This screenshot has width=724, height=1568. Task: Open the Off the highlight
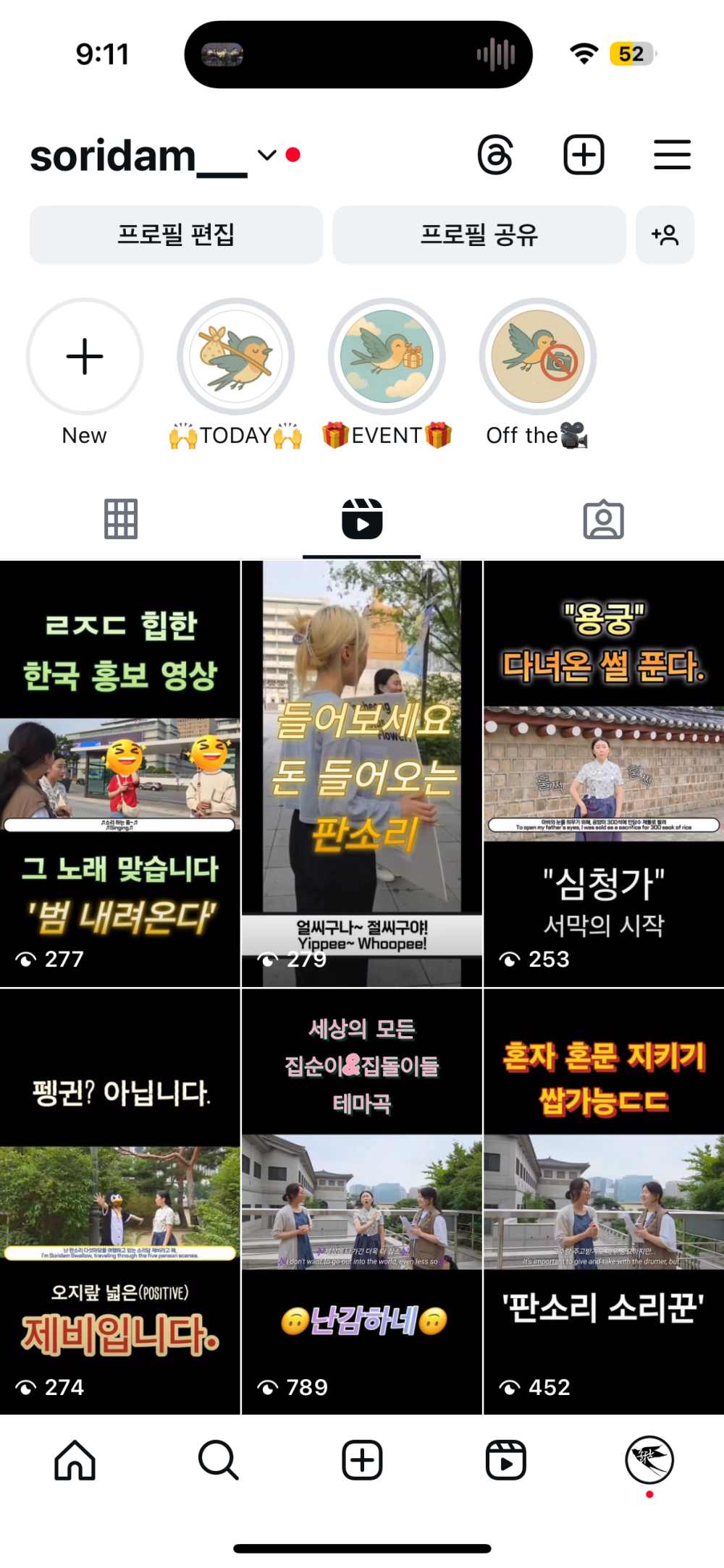pyautogui.click(x=537, y=357)
